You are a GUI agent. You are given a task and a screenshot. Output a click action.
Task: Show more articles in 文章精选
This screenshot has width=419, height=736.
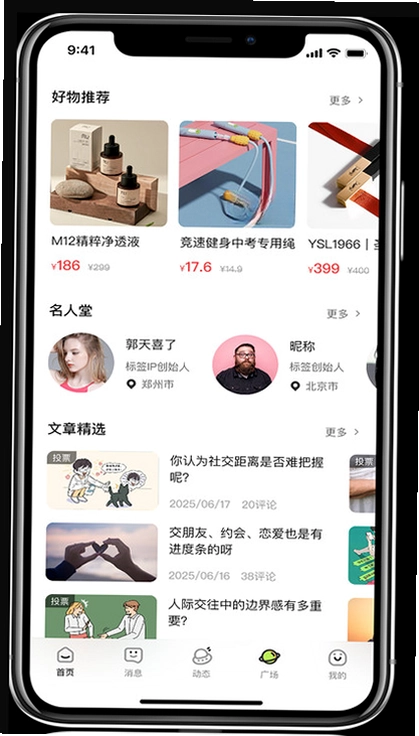click(x=343, y=431)
